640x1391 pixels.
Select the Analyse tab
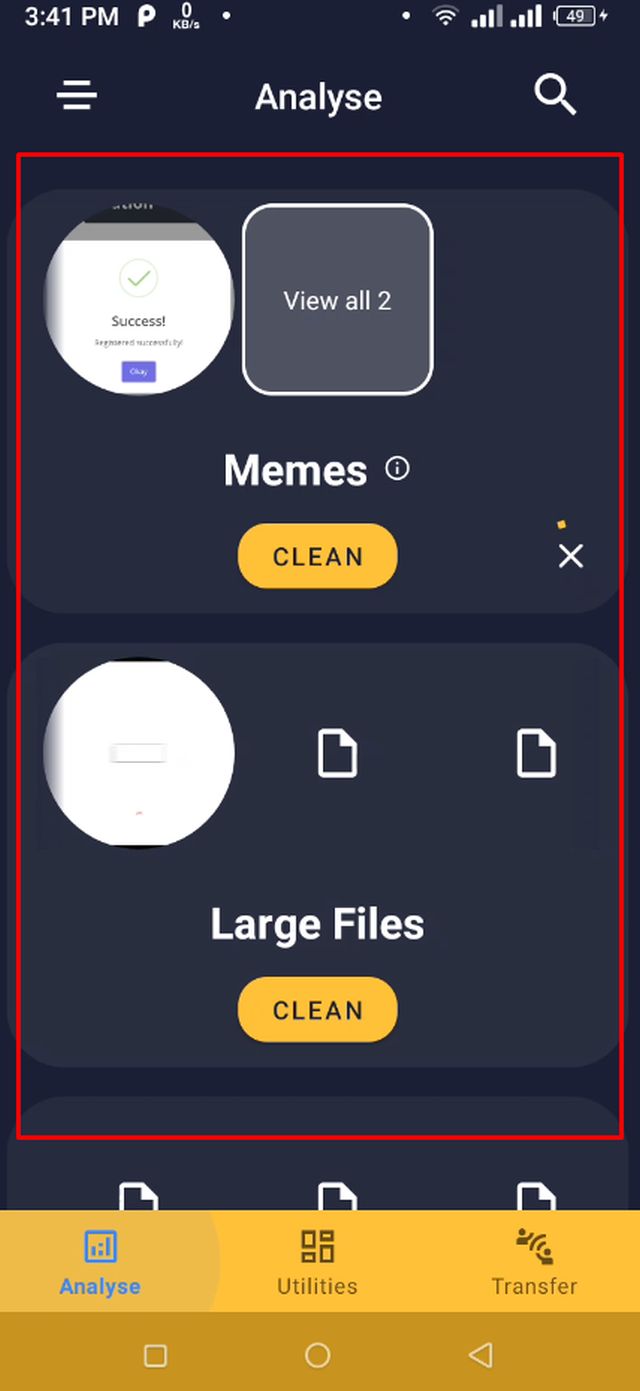click(100, 1262)
